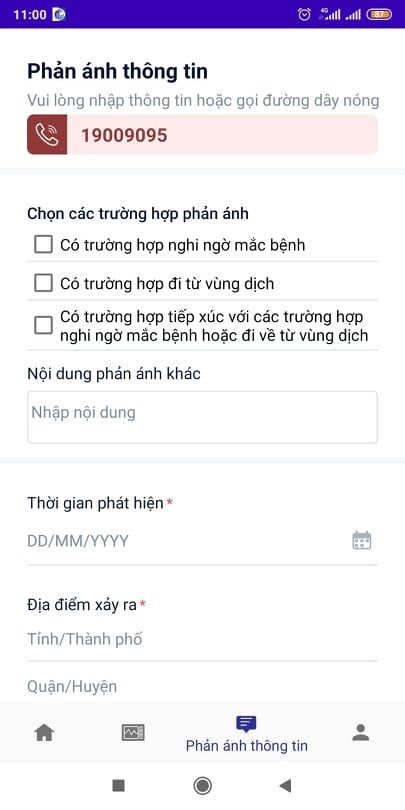Open the calendar picker icon
Screen dimensions: 405x810
click(362, 540)
